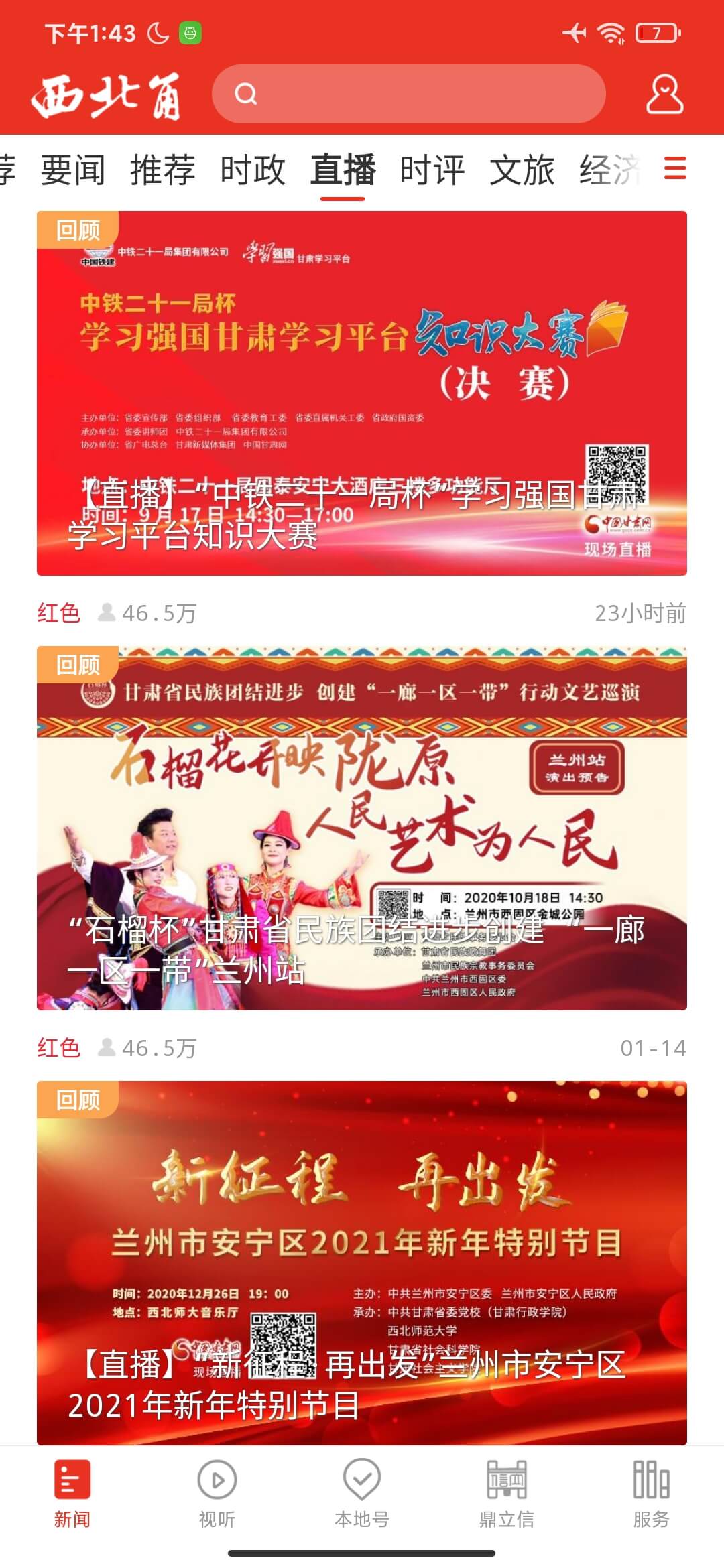This screenshot has width=724, height=1568.
Task: Open the 文旅 tab
Action: (x=522, y=170)
